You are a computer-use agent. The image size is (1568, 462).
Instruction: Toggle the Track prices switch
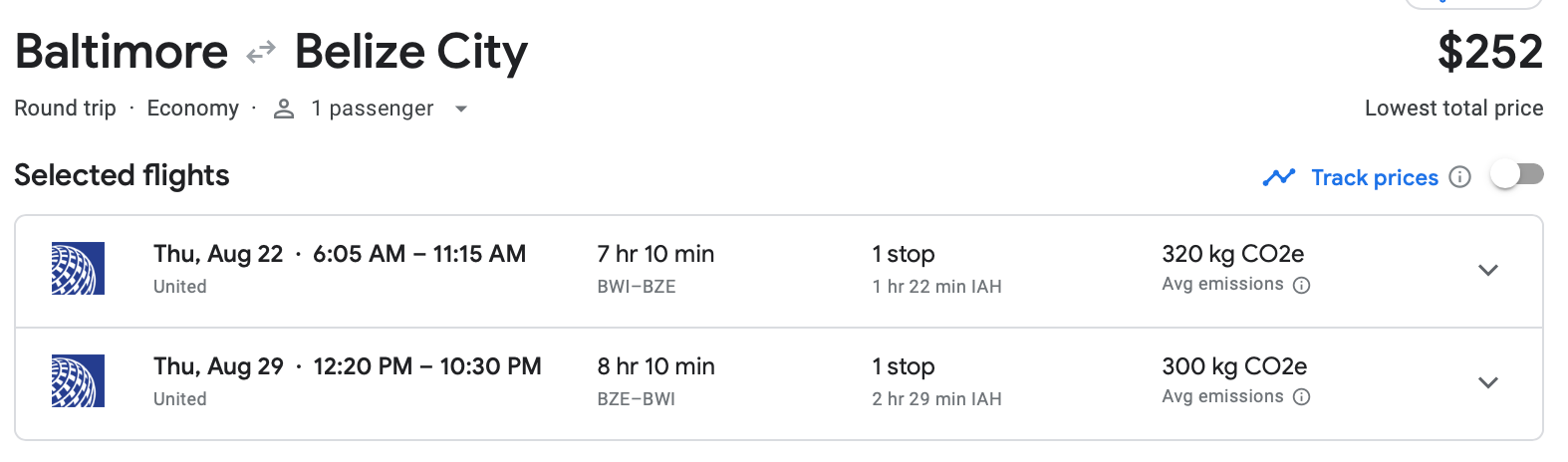pos(1516,175)
